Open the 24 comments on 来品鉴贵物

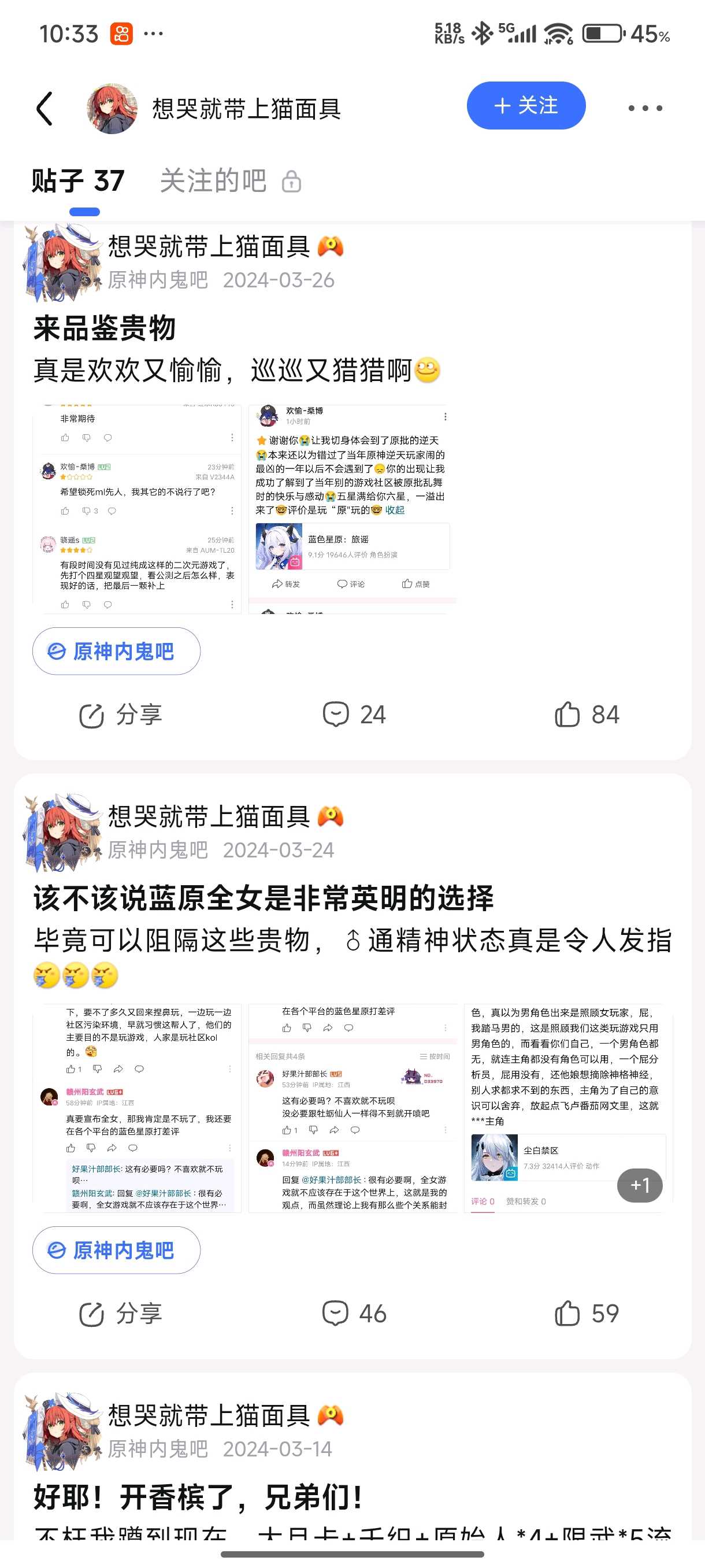coord(354,715)
